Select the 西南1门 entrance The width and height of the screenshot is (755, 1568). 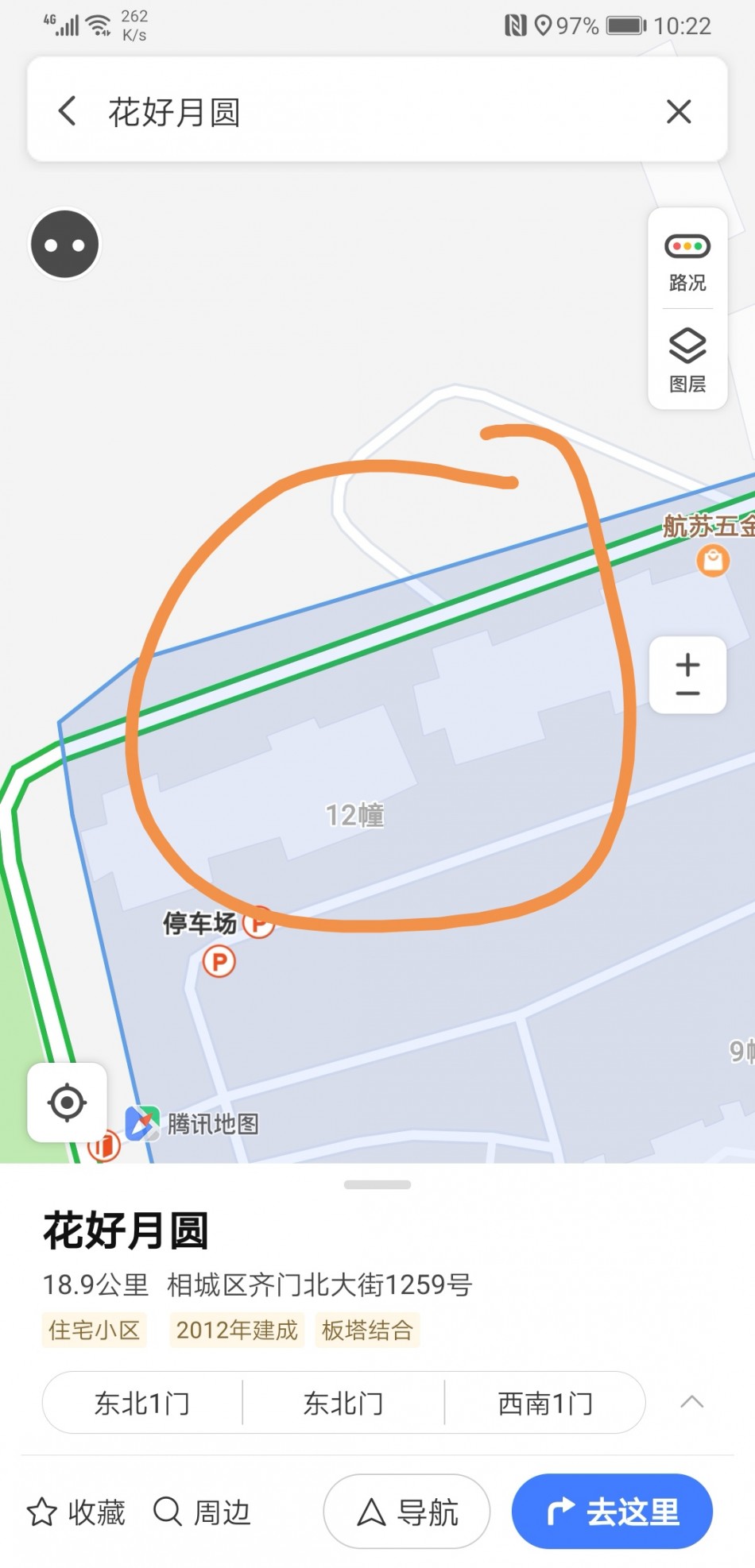click(545, 1404)
